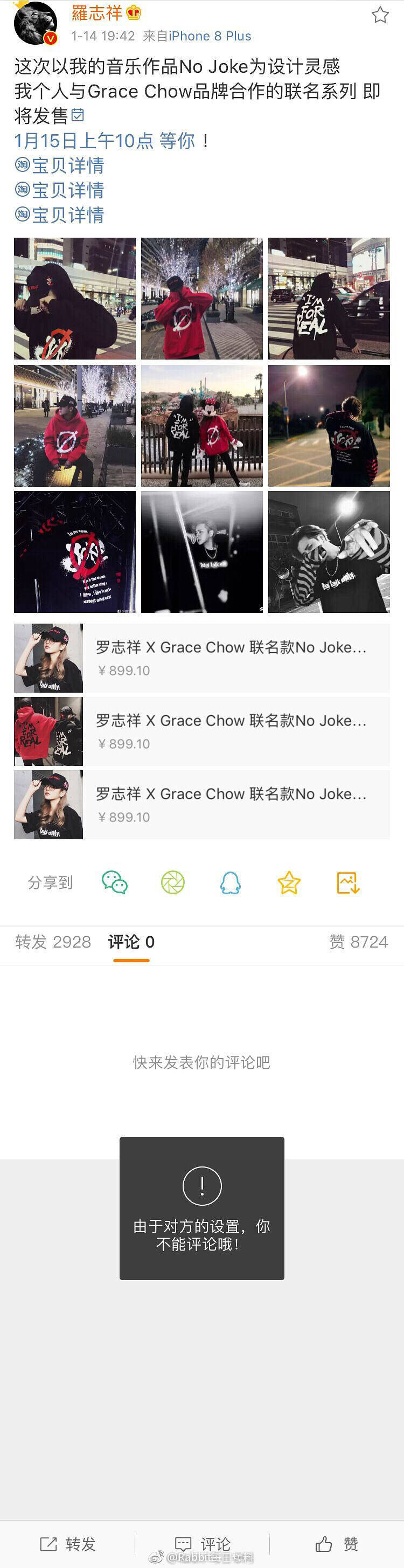The image size is (404, 1568).
Task: Switch to the 转发 2928 tab
Action: coord(53,942)
